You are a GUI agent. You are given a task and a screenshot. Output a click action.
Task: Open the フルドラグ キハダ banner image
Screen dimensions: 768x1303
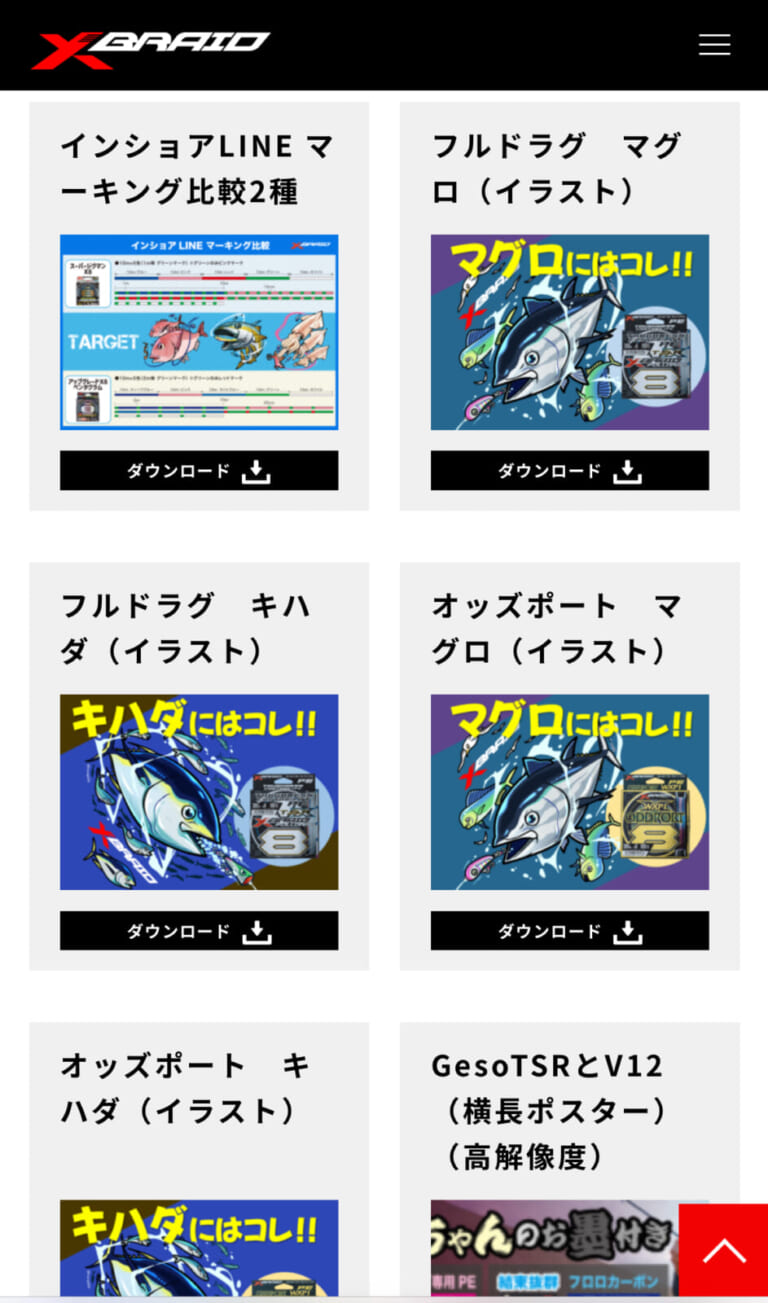click(199, 792)
